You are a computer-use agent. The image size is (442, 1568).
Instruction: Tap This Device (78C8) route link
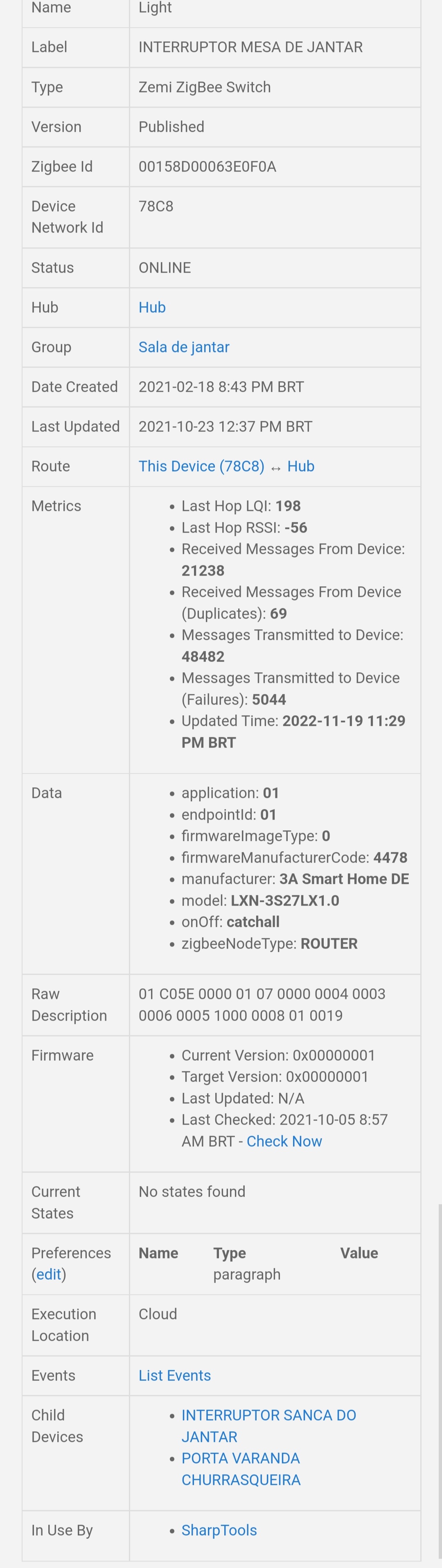tap(201, 466)
